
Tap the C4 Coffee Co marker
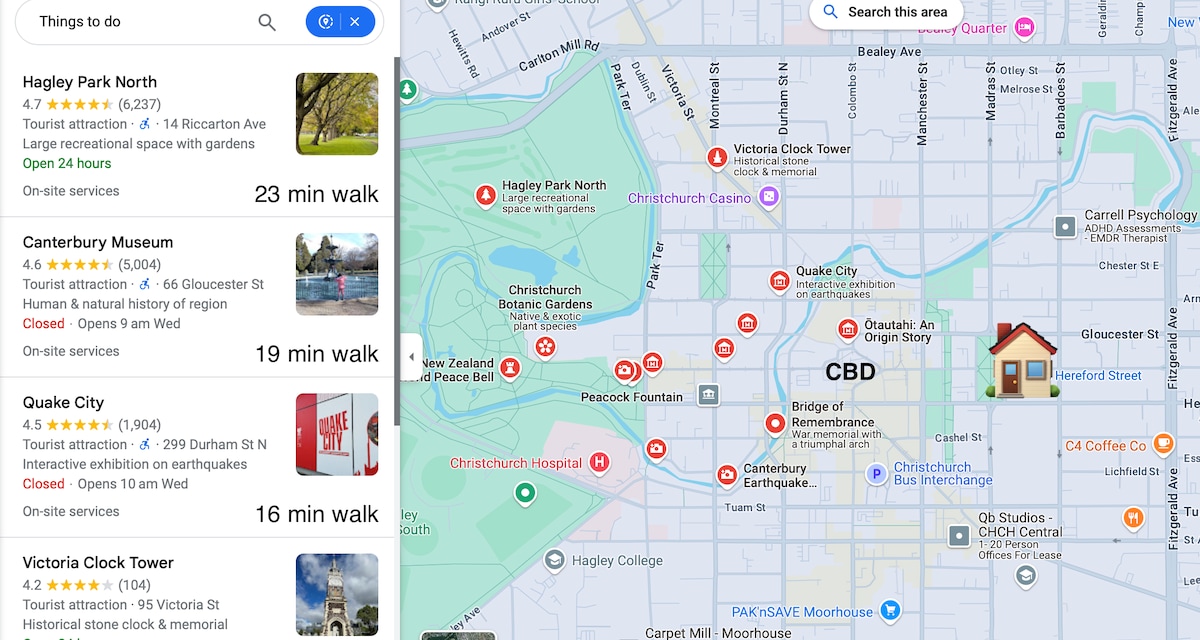tap(1162, 443)
